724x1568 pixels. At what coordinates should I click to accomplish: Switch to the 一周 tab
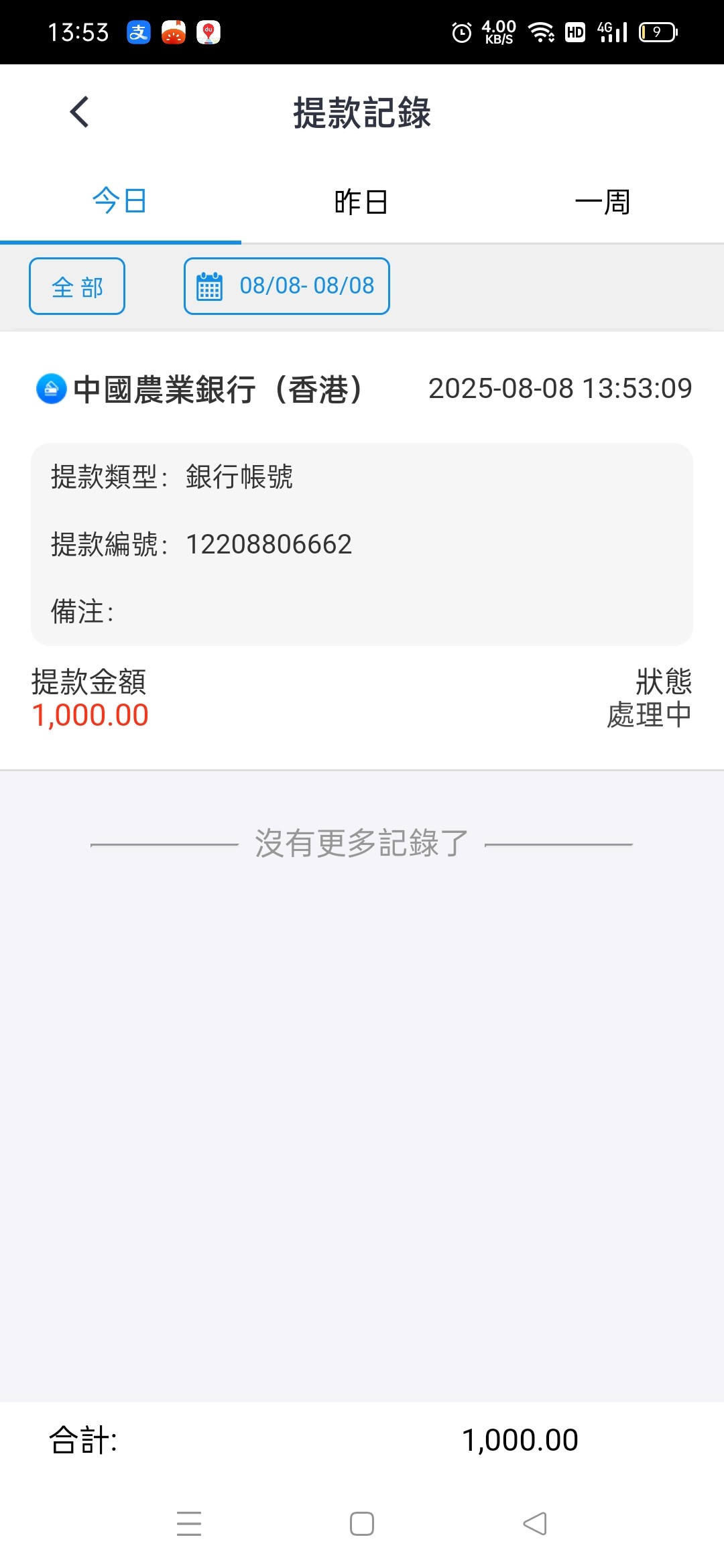click(x=603, y=202)
